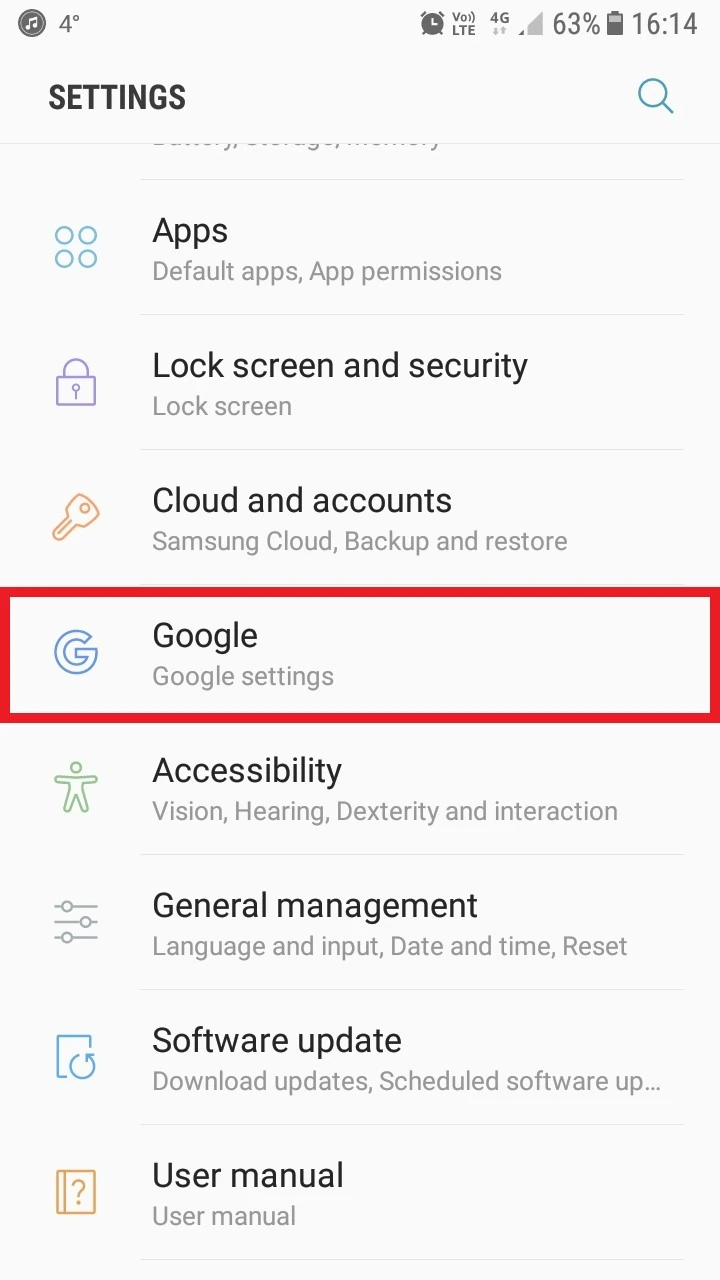Go to General management
The height and width of the screenshot is (1280, 720).
click(x=360, y=924)
